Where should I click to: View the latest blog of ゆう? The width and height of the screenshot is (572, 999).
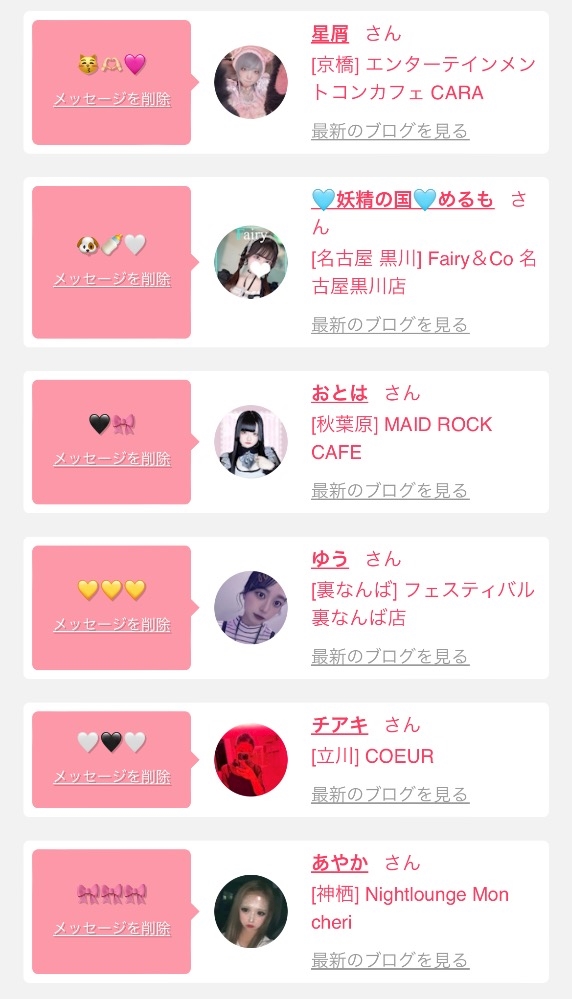point(390,657)
